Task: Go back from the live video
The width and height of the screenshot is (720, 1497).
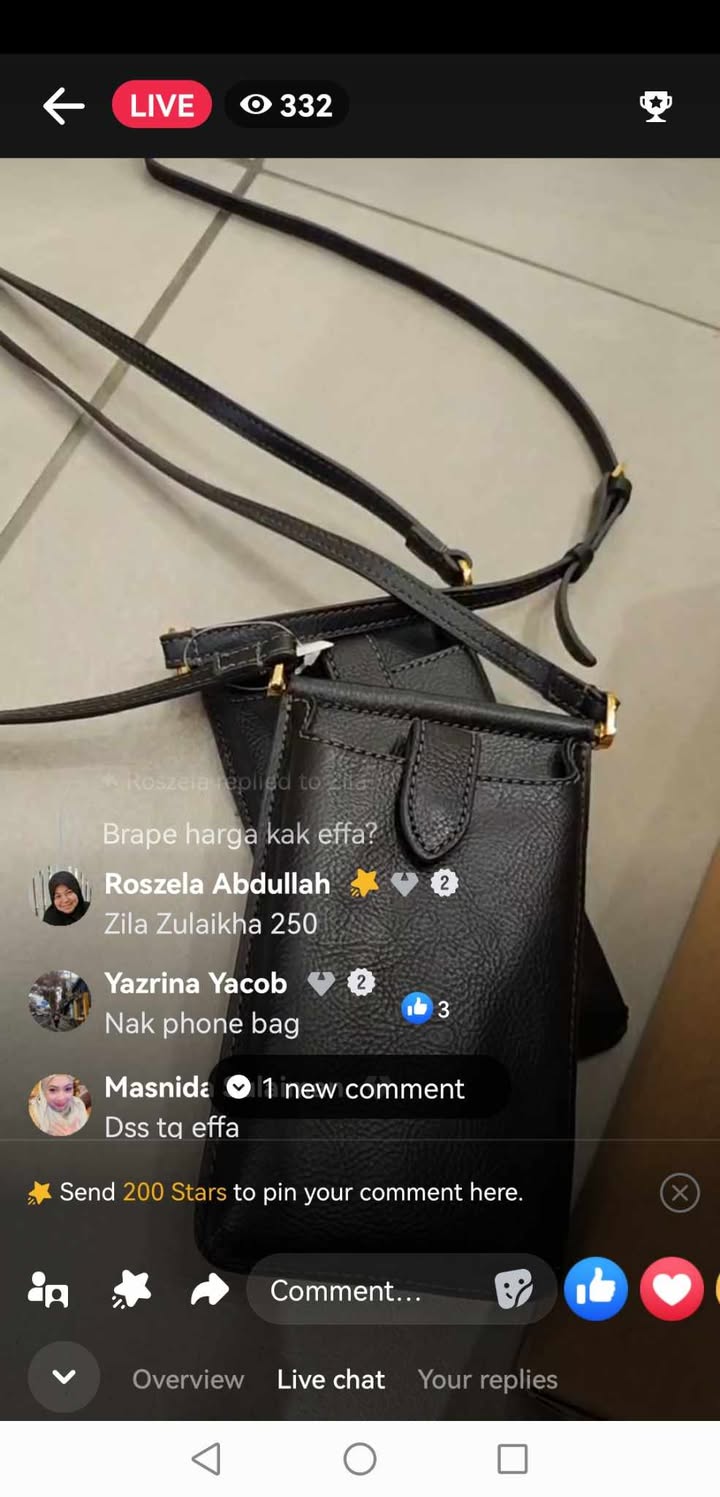Action: coord(63,105)
